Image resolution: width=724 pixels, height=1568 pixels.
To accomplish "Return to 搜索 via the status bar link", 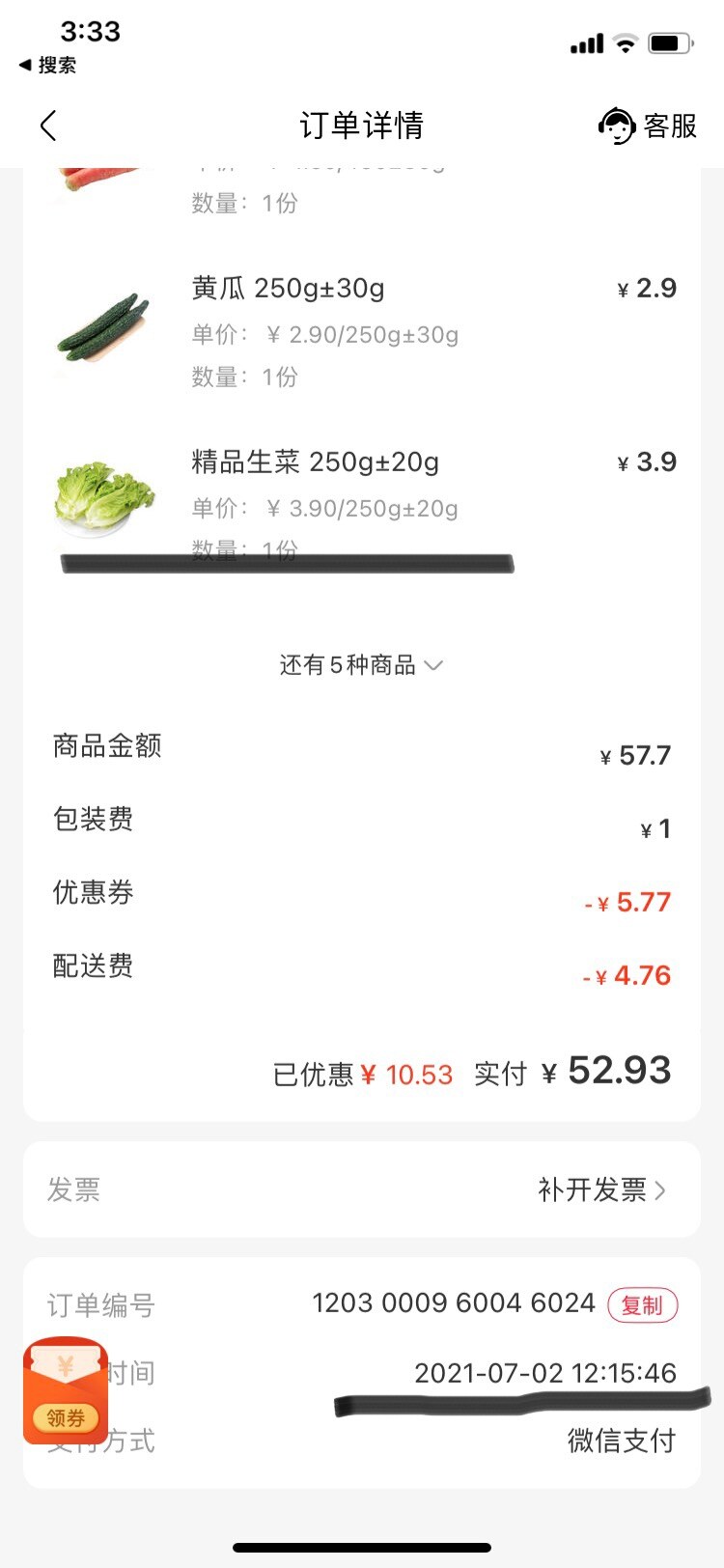I will pos(48,65).
